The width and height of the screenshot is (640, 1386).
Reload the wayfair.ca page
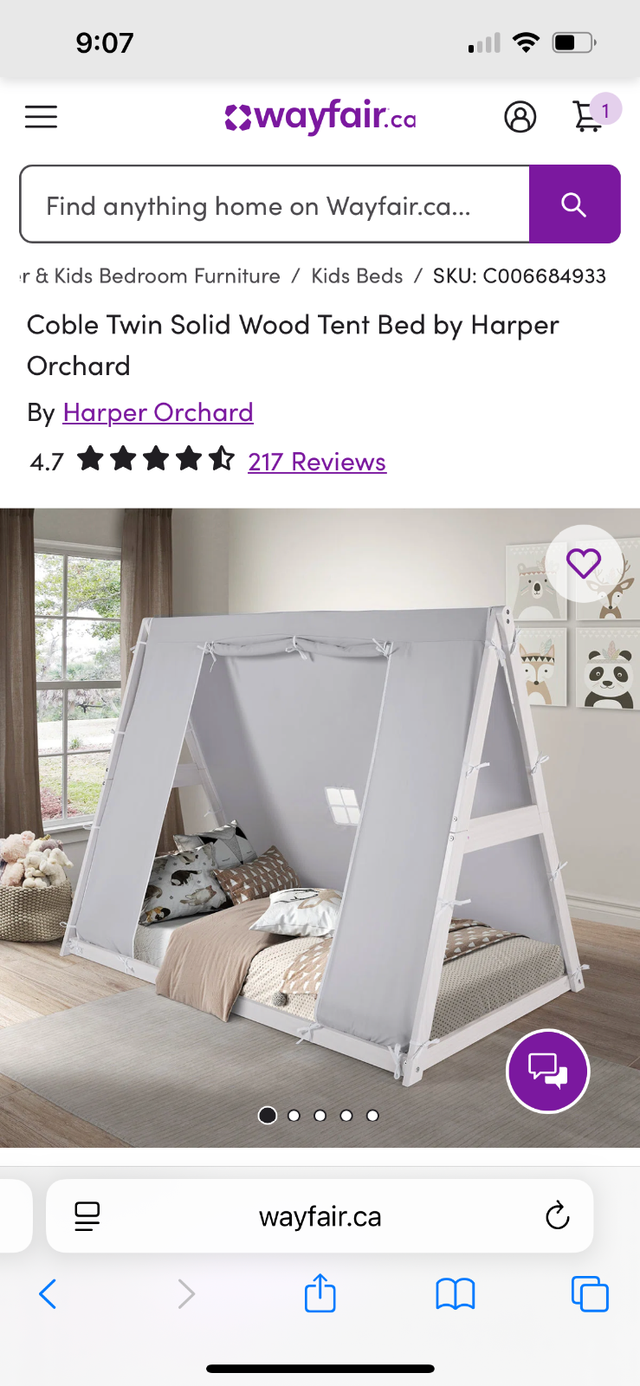tap(557, 1216)
